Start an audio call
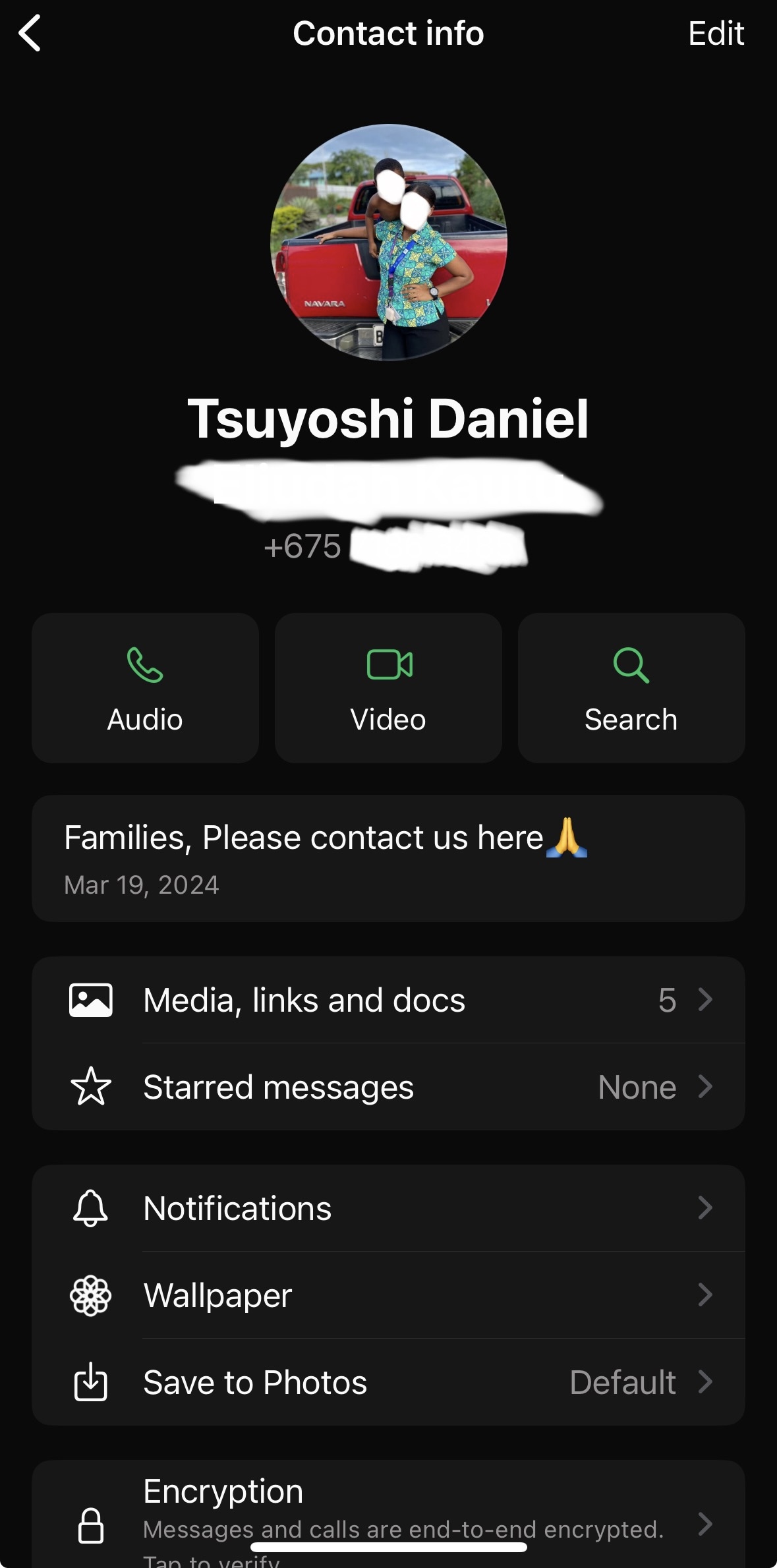The width and height of the screenshot is (777, 1568). click(x=145, y=687)
